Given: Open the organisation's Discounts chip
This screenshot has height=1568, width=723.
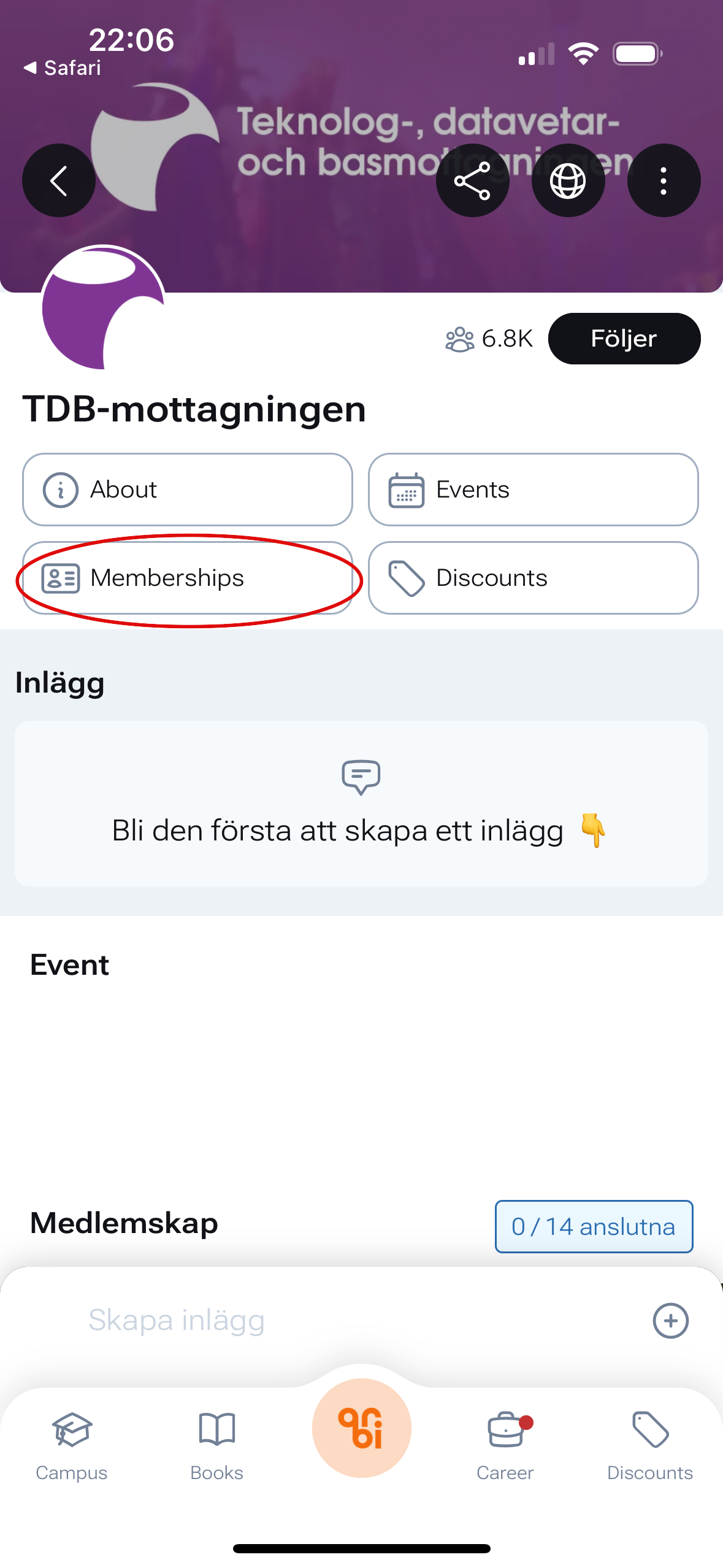Looking at the screenshot, I should [533, 578].
